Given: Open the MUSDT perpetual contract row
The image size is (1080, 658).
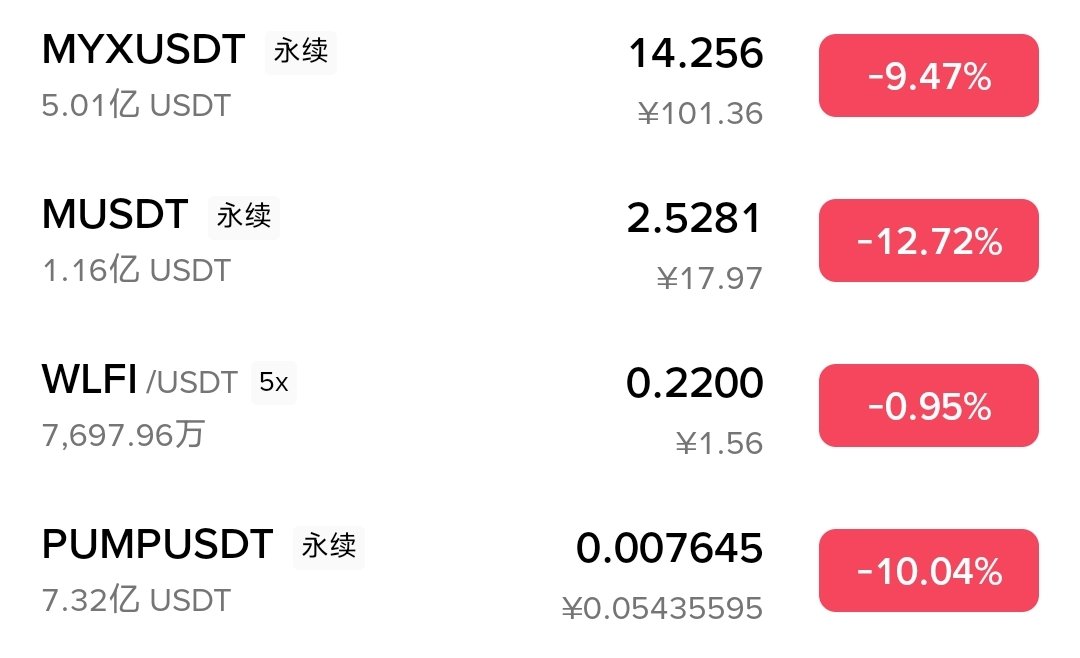Looking at the screenshot, I should (115, 215).
